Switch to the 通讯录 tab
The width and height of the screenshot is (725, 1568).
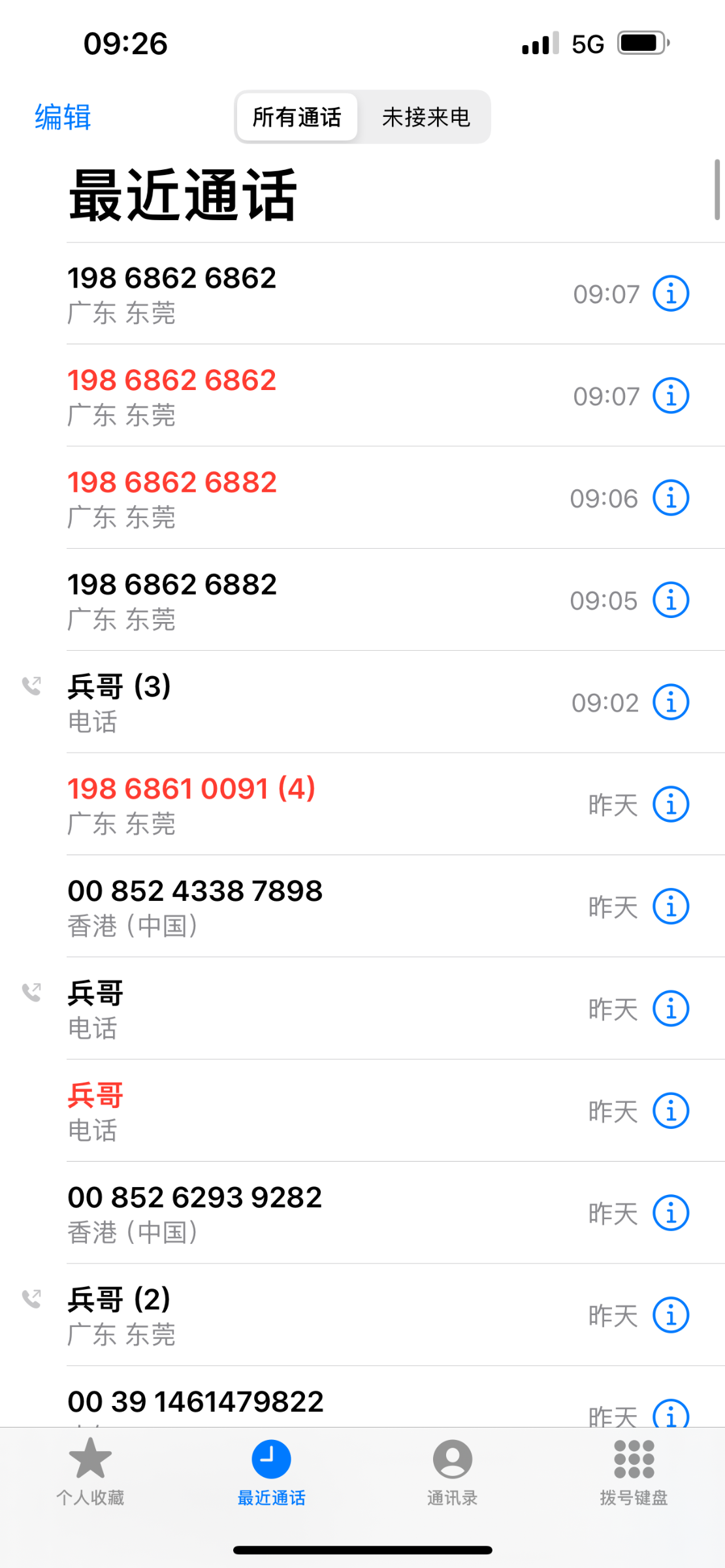[x=452, y=1470]
